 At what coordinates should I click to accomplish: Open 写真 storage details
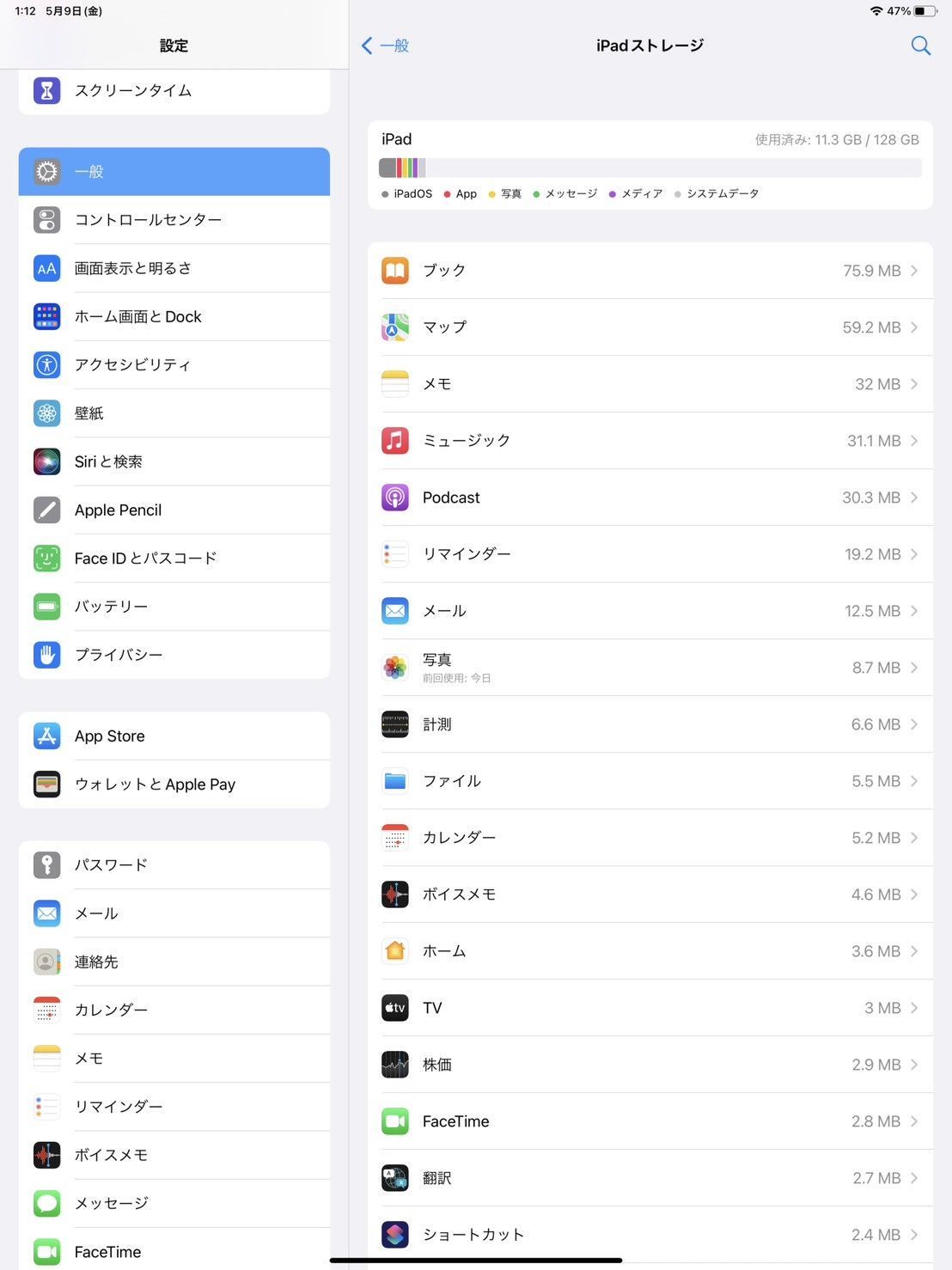tap(650, 668)
